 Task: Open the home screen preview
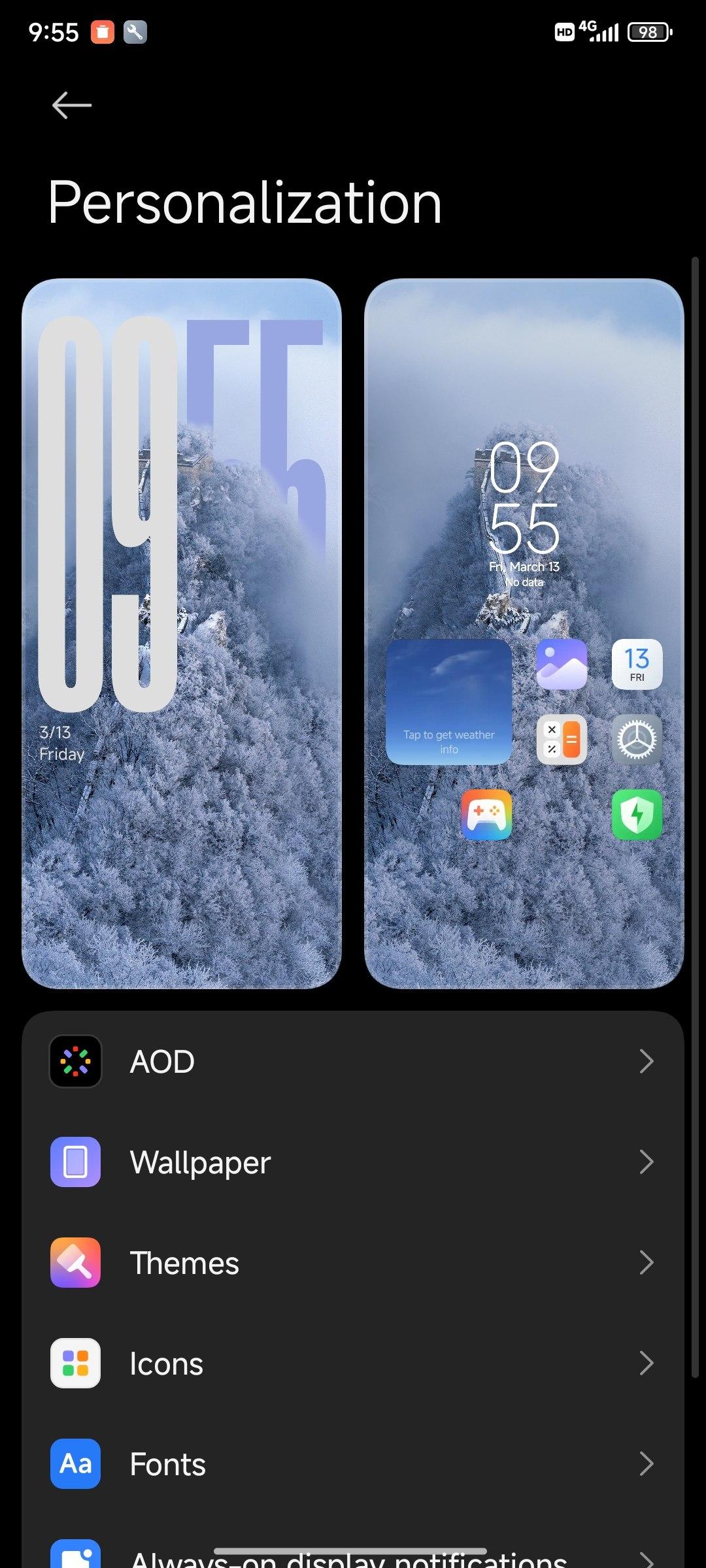524,634
